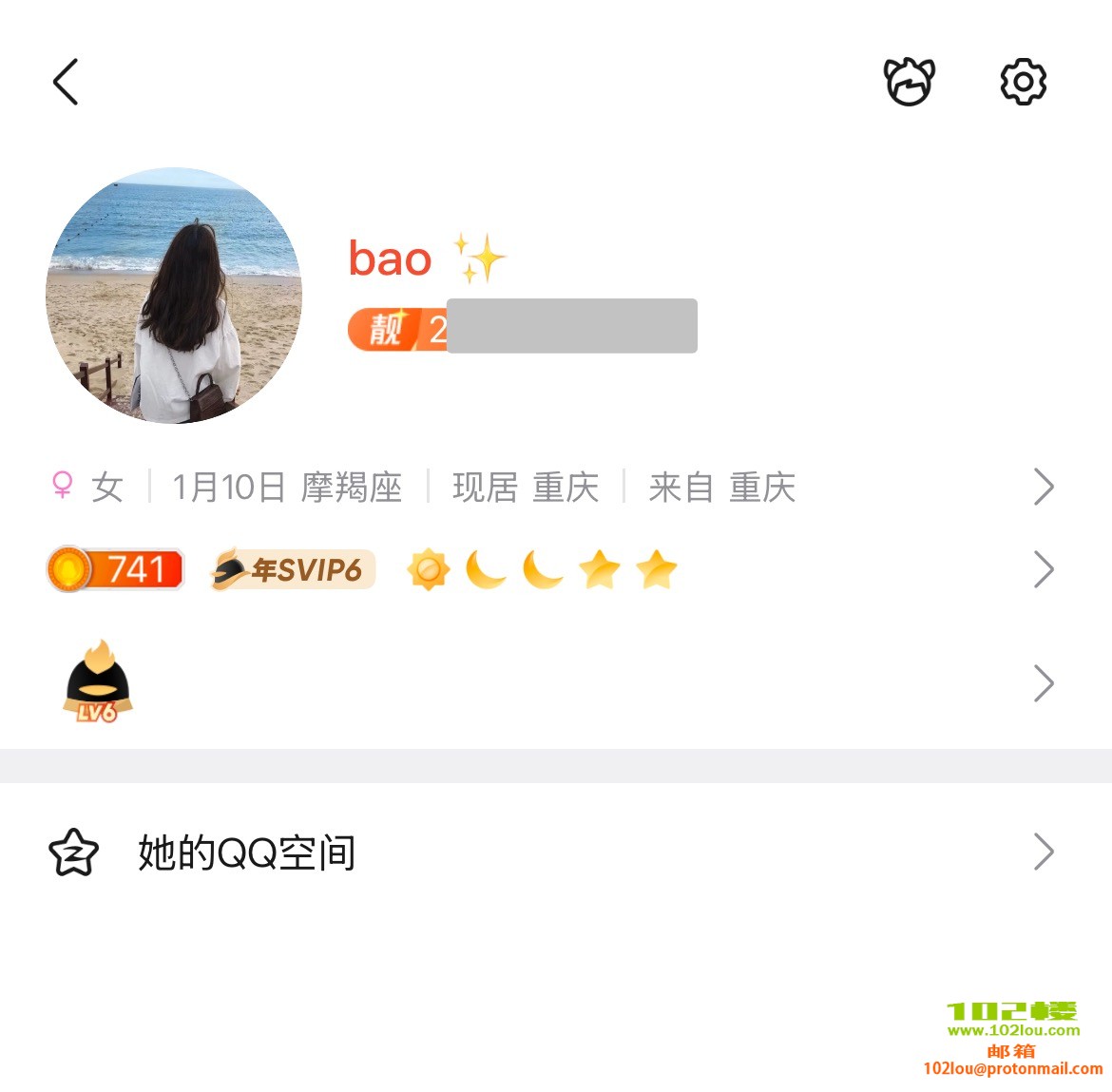Open the settings gear icon
This screenshot has height=1092, width=1112.
[x=1023, y=82]
